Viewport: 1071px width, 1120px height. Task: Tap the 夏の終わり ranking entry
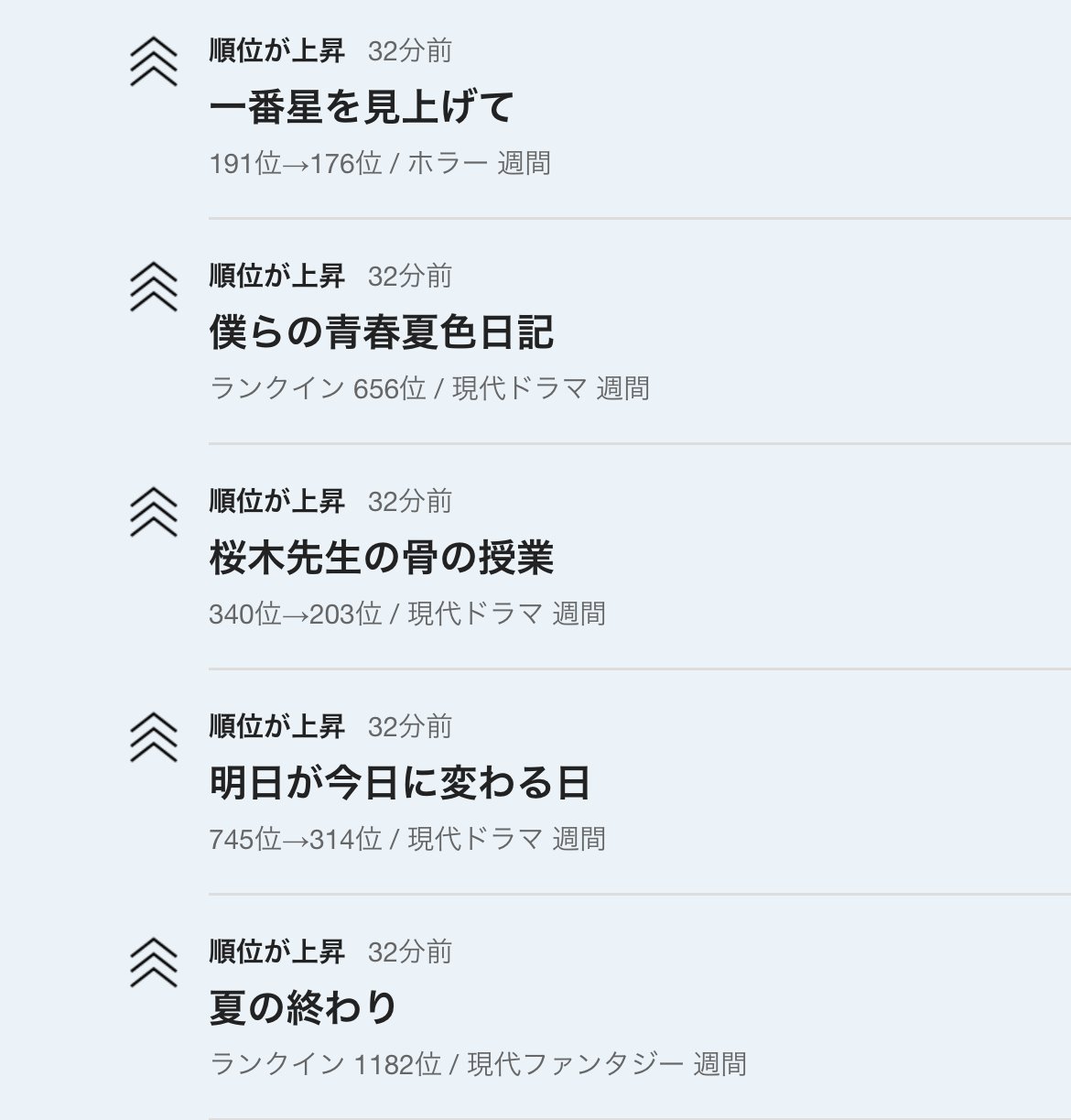[x=303, y=1008]
